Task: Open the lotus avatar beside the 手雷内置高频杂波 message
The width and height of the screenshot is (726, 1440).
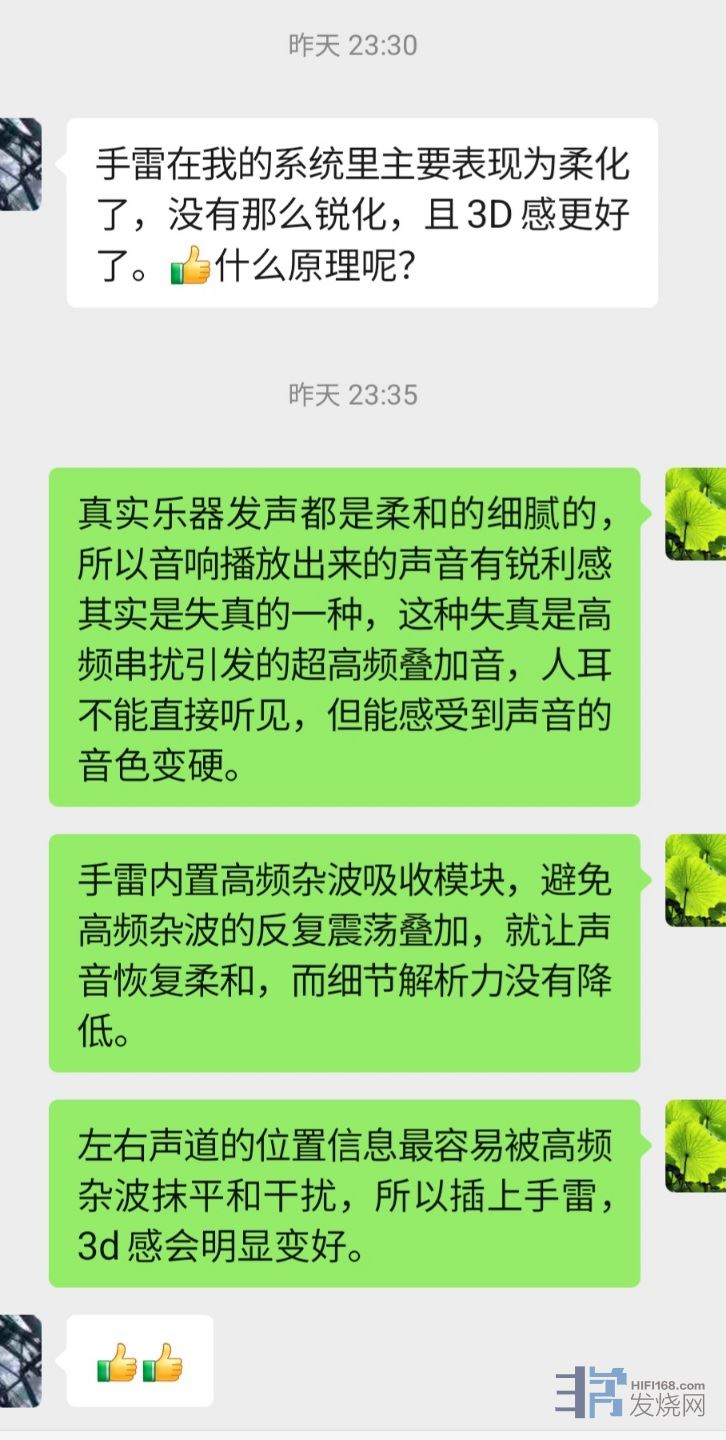Action: click(696, 880)
